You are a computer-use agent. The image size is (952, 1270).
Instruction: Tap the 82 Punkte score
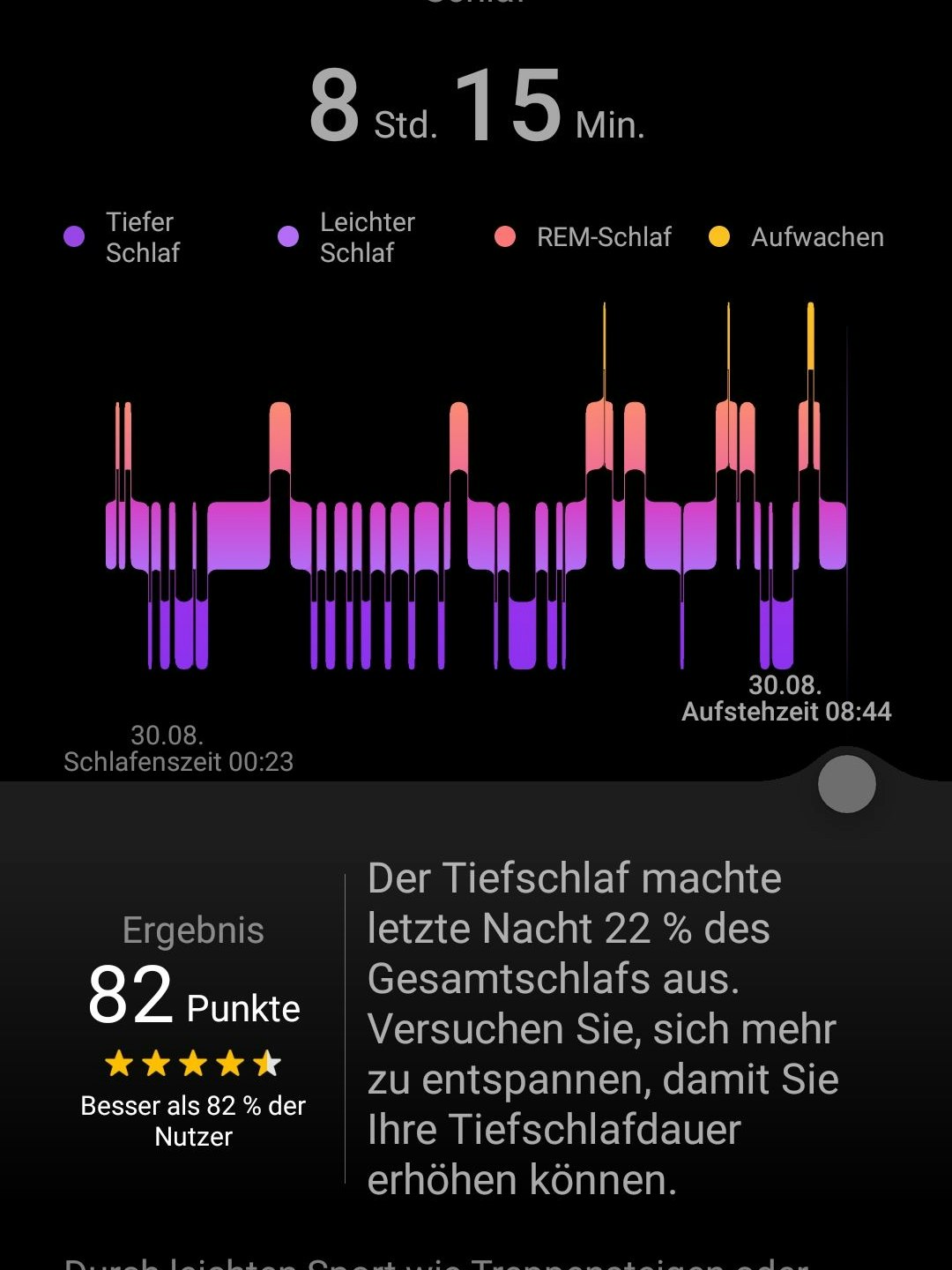coord(193,999)
